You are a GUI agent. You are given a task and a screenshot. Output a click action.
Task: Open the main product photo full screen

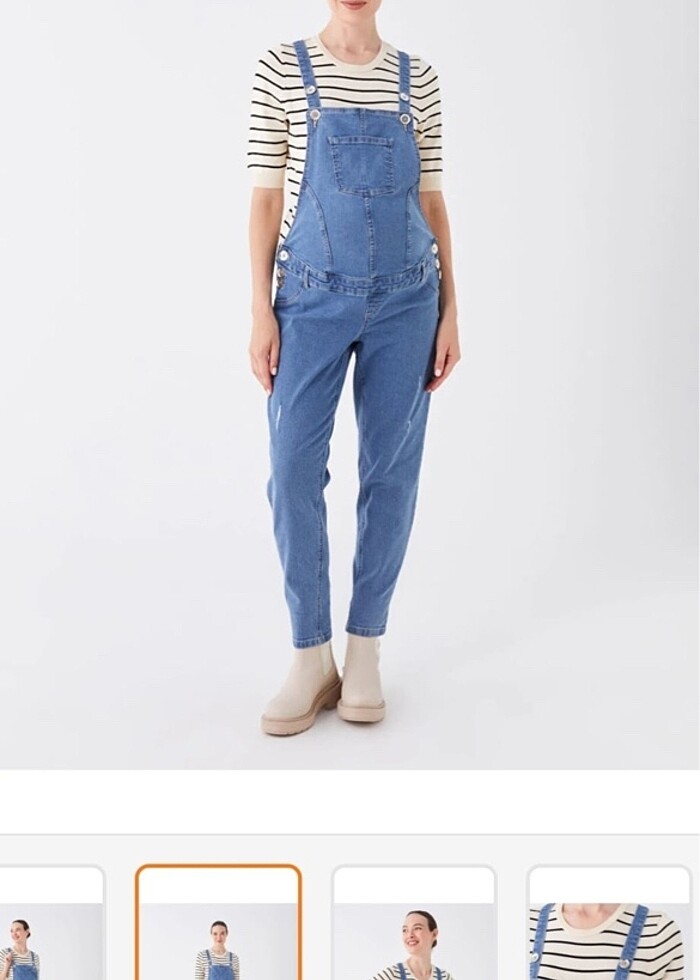click(350, 385)
